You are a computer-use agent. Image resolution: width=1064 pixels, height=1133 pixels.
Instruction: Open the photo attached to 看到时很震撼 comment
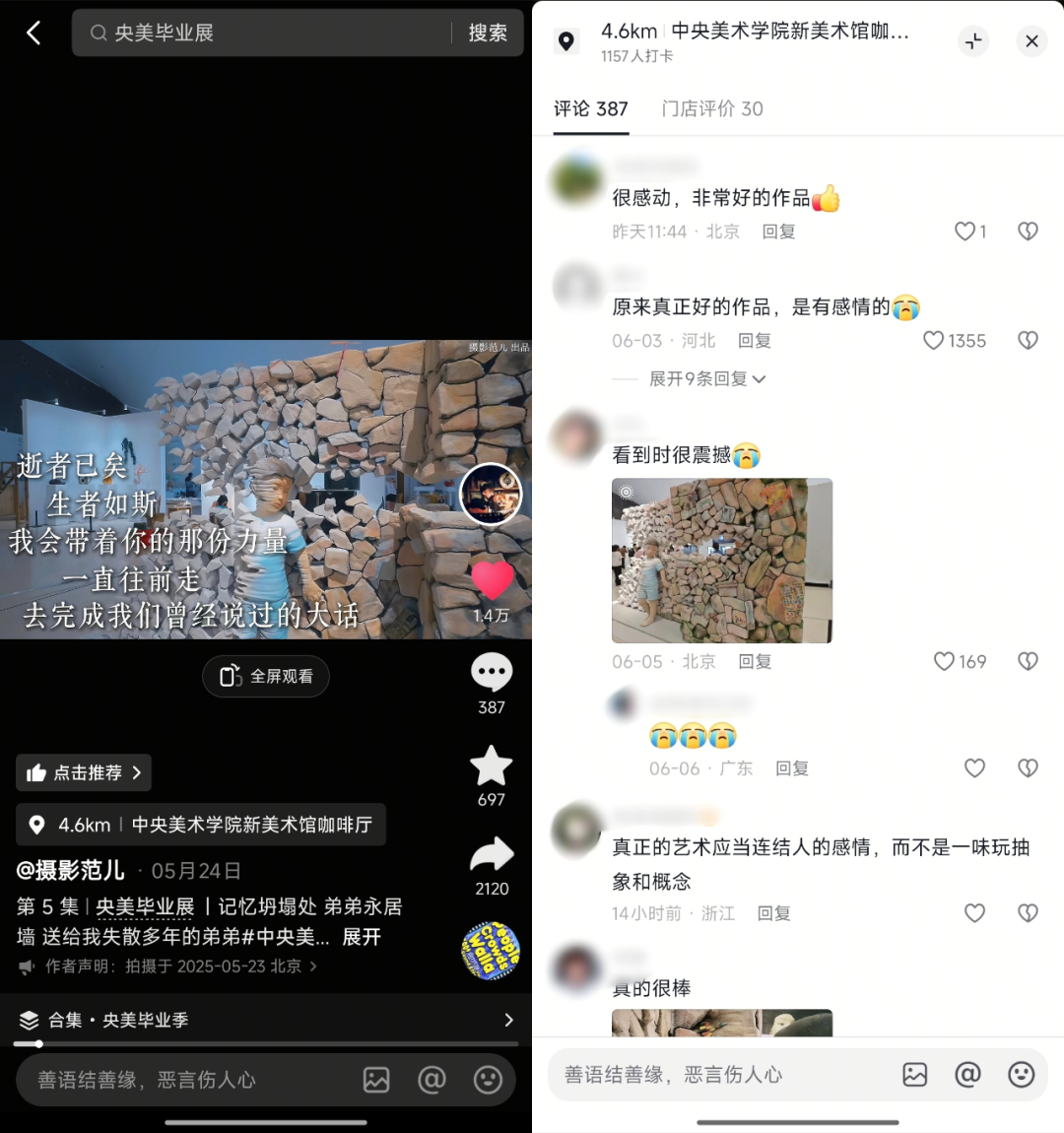coord(722,560)
